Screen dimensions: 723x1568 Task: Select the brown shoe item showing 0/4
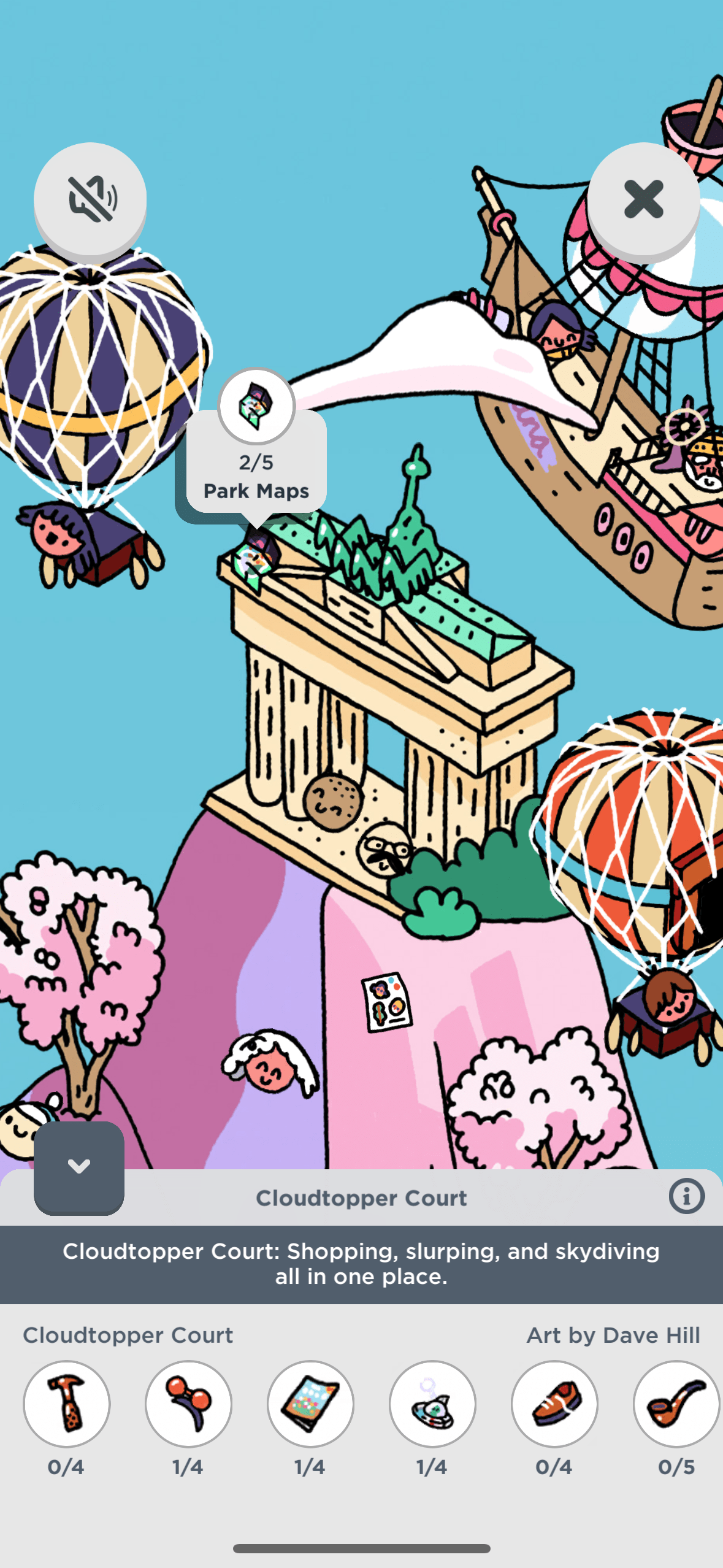point(554,1404)
